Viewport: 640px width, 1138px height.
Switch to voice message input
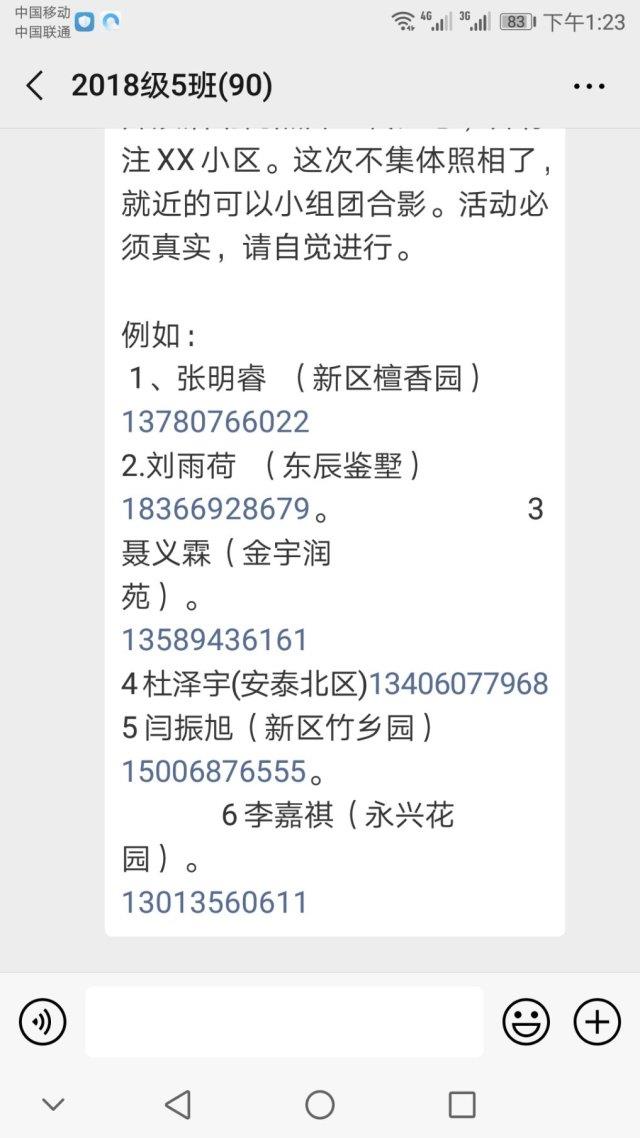[43, 1022]
